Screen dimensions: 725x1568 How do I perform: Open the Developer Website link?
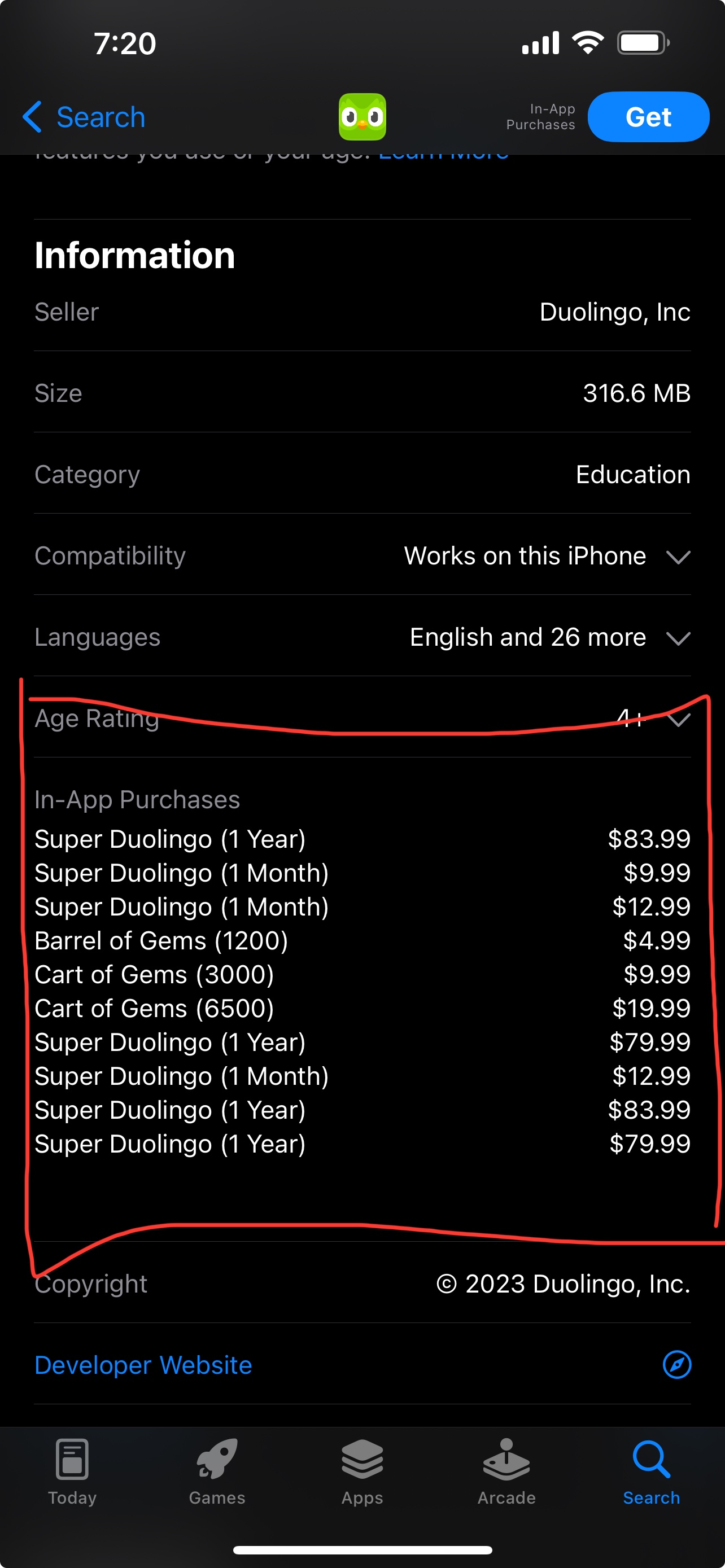click(362, 1365)
